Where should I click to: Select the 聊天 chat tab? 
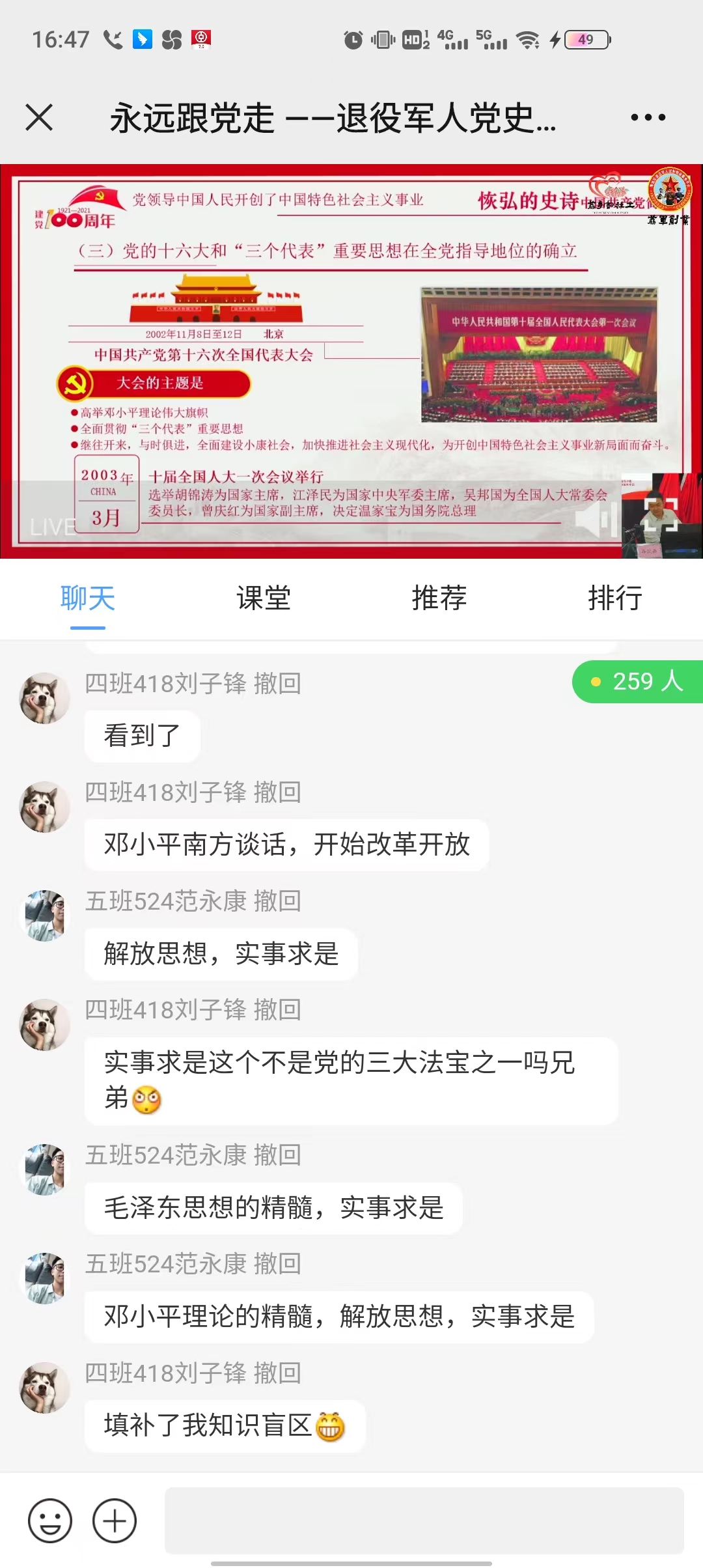coord(88,598)
